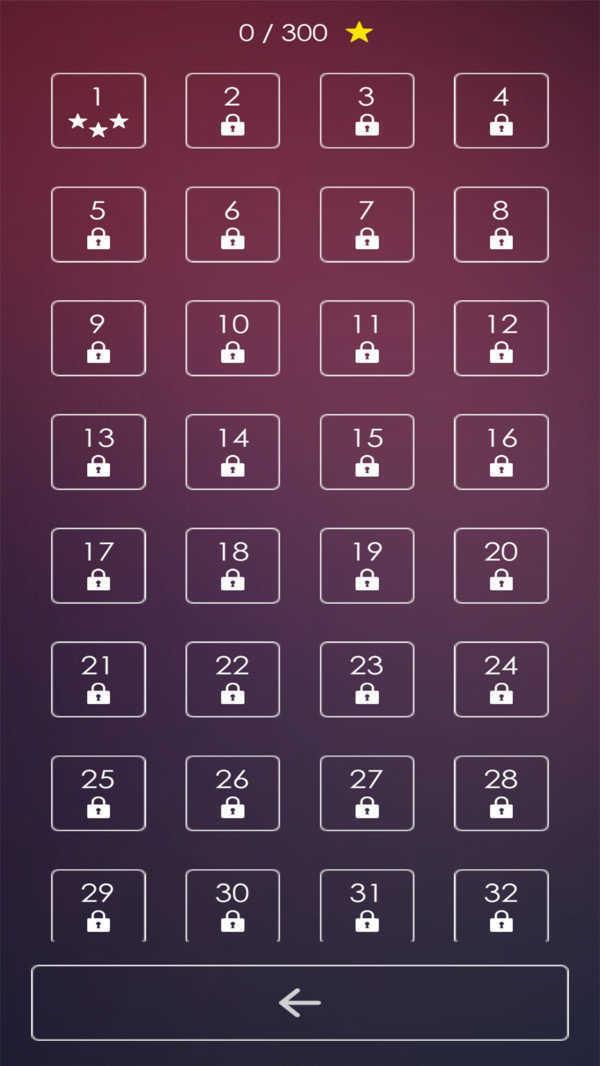The width and height of the screenshot is (600, 1066).
Task: Choose locked level 32
Action: pyautogui.click(x=501, y=906)
